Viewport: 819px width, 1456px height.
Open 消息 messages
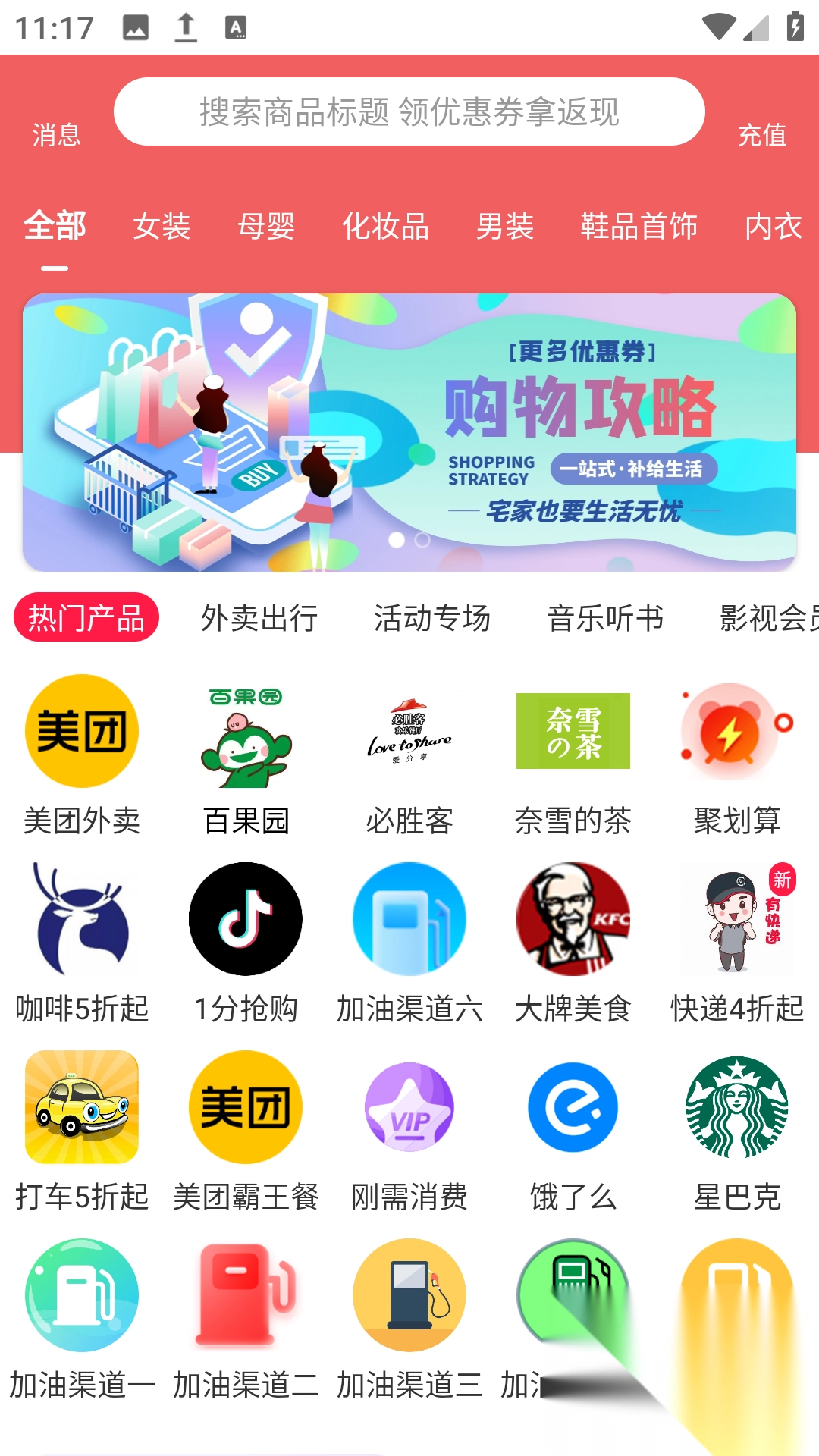(x=56, y=135)
